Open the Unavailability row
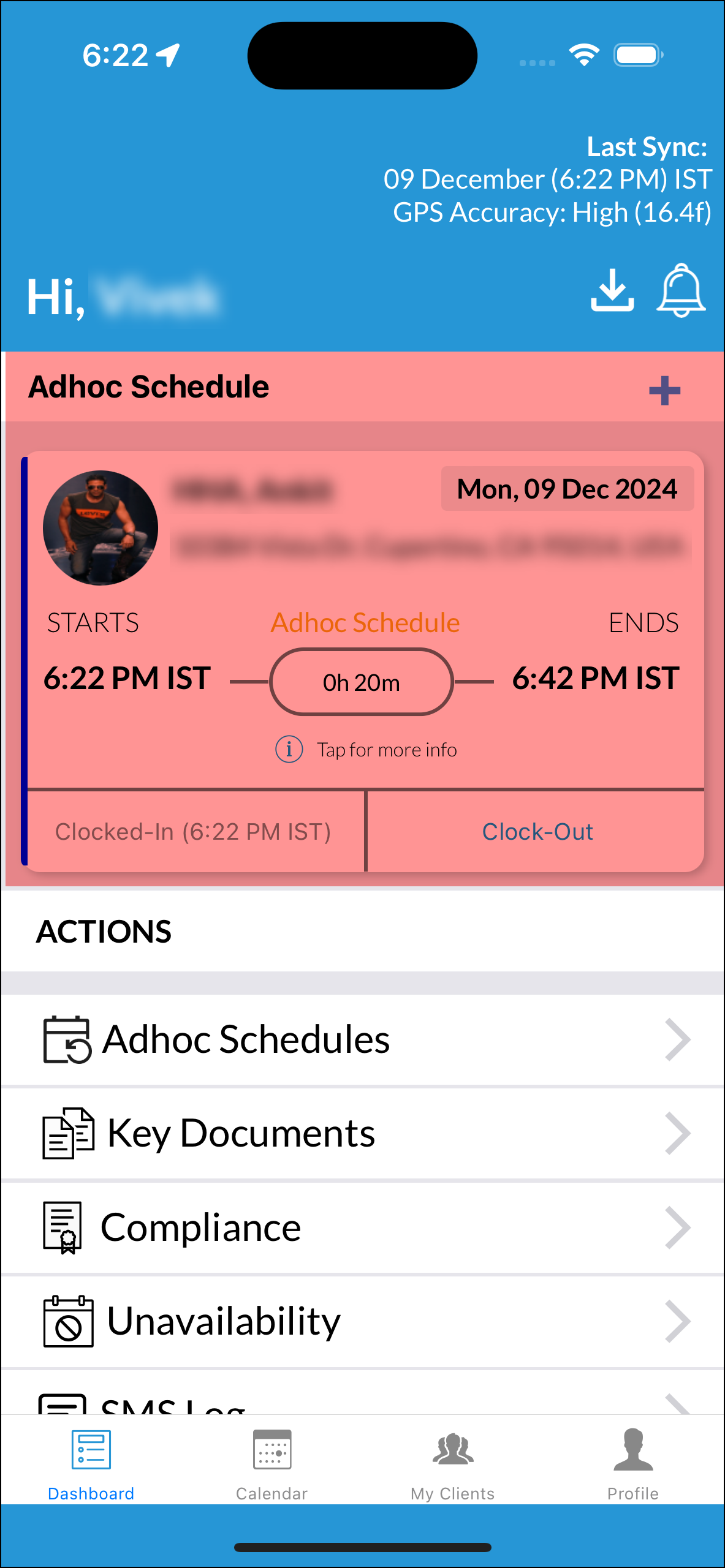 point(363,1321)
